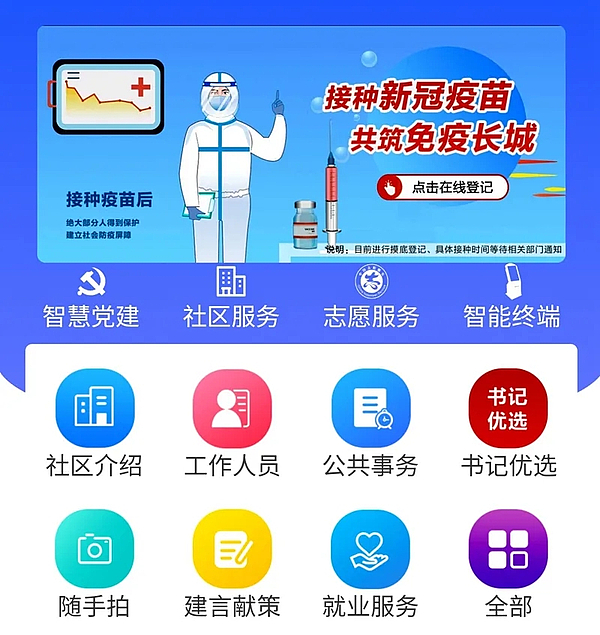The width and height of the screenshot is (600, 635).
Task: Open the vaccination registration banner
Action: [442, 187]
